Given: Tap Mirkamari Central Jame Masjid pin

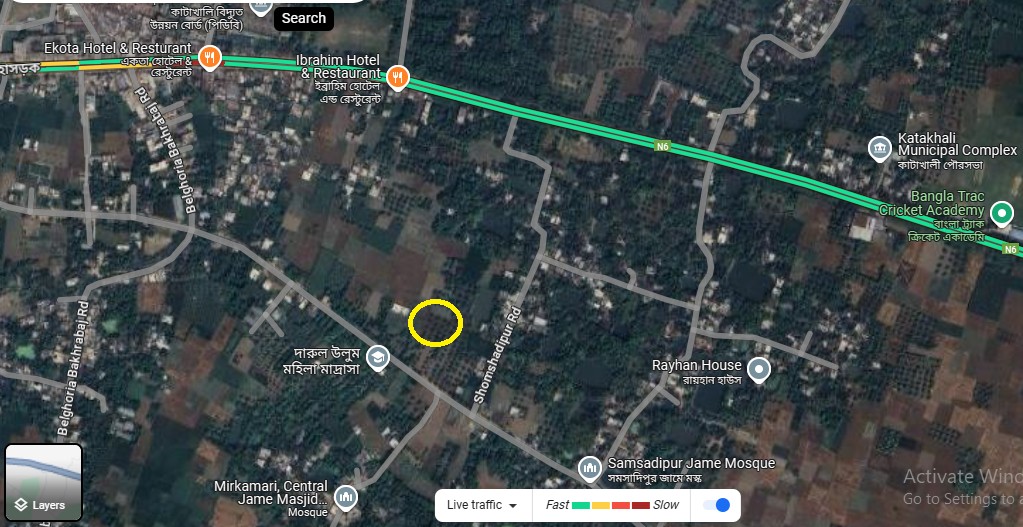Looking at the screenshot, I should pyautogui.click(x=345, y=496).
